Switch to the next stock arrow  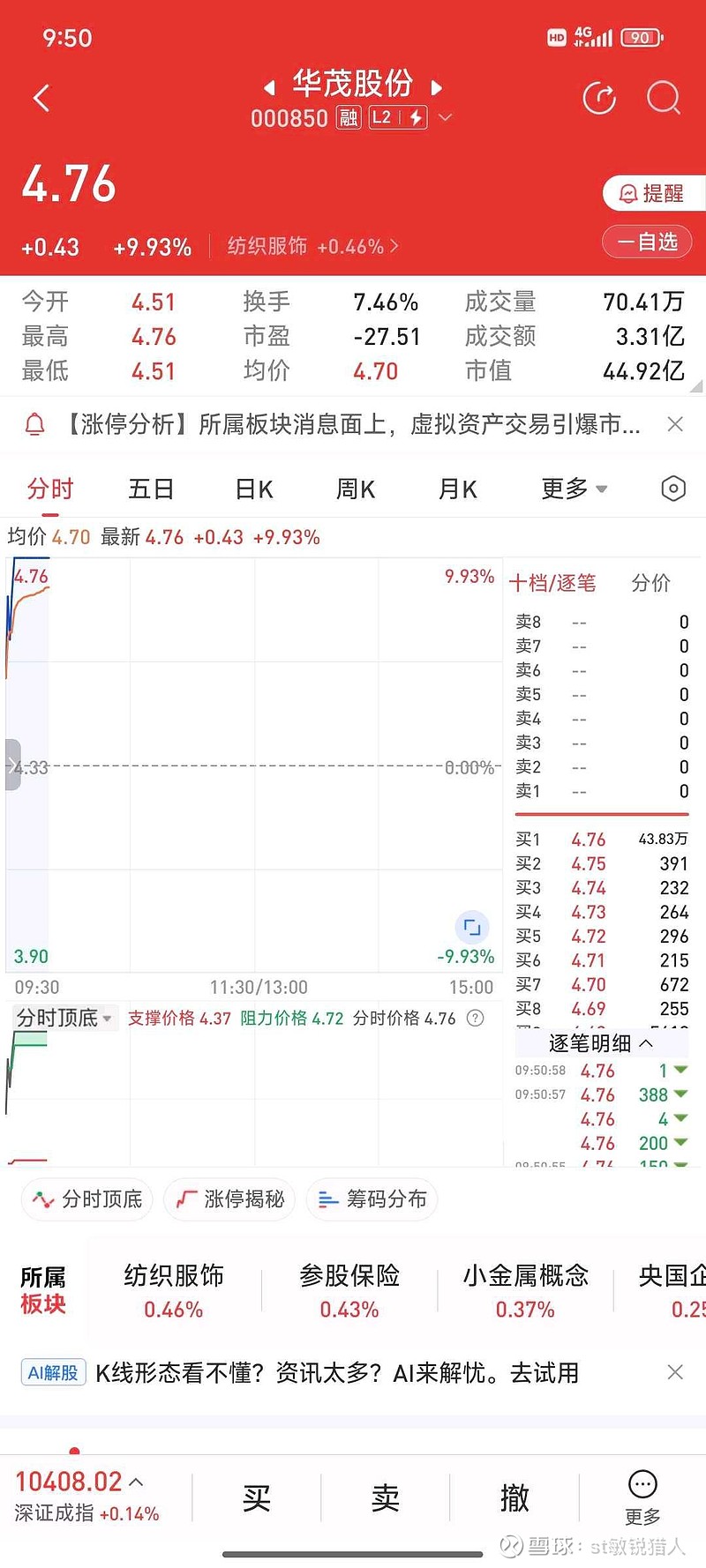436,87
